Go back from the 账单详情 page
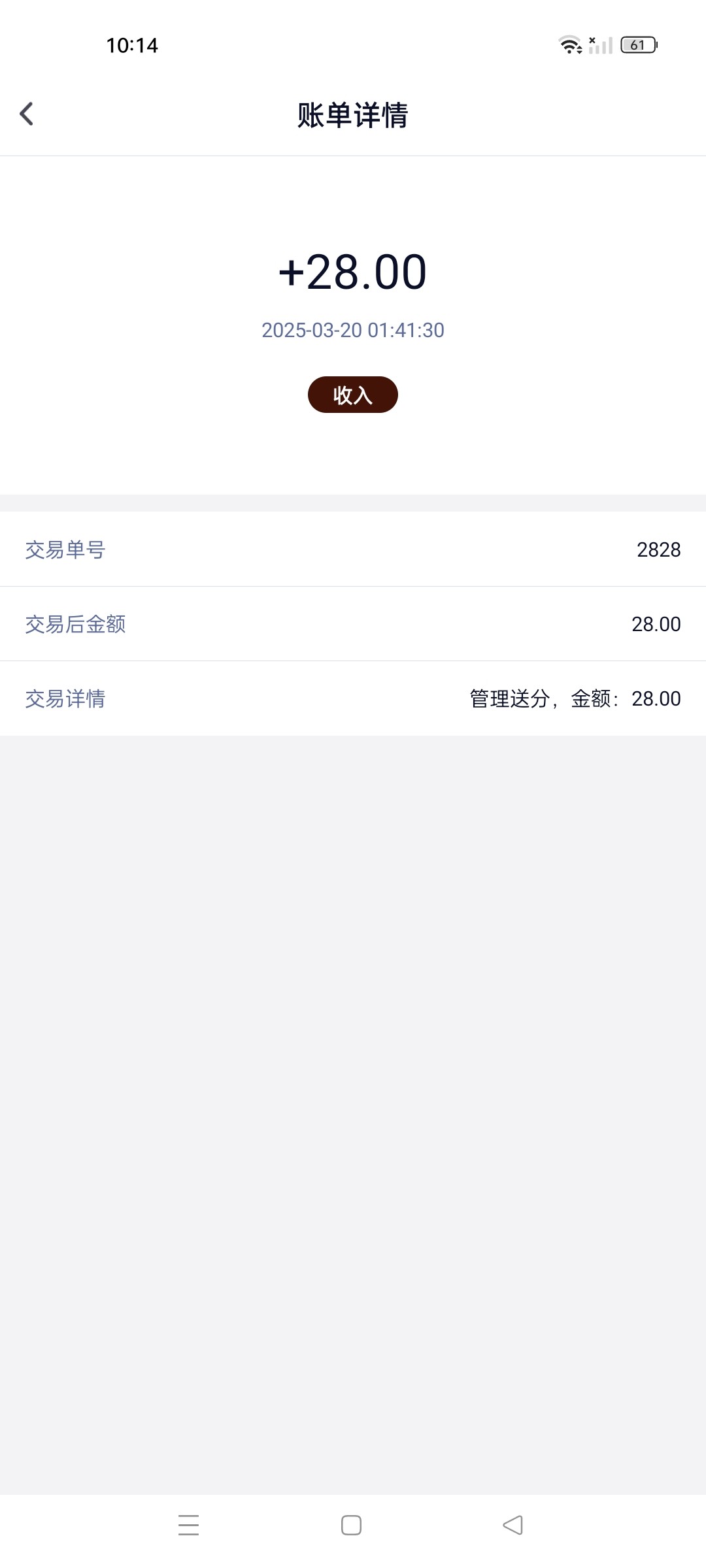The width and height of the screenshot is (706, 1568). [x=26, y=114]
